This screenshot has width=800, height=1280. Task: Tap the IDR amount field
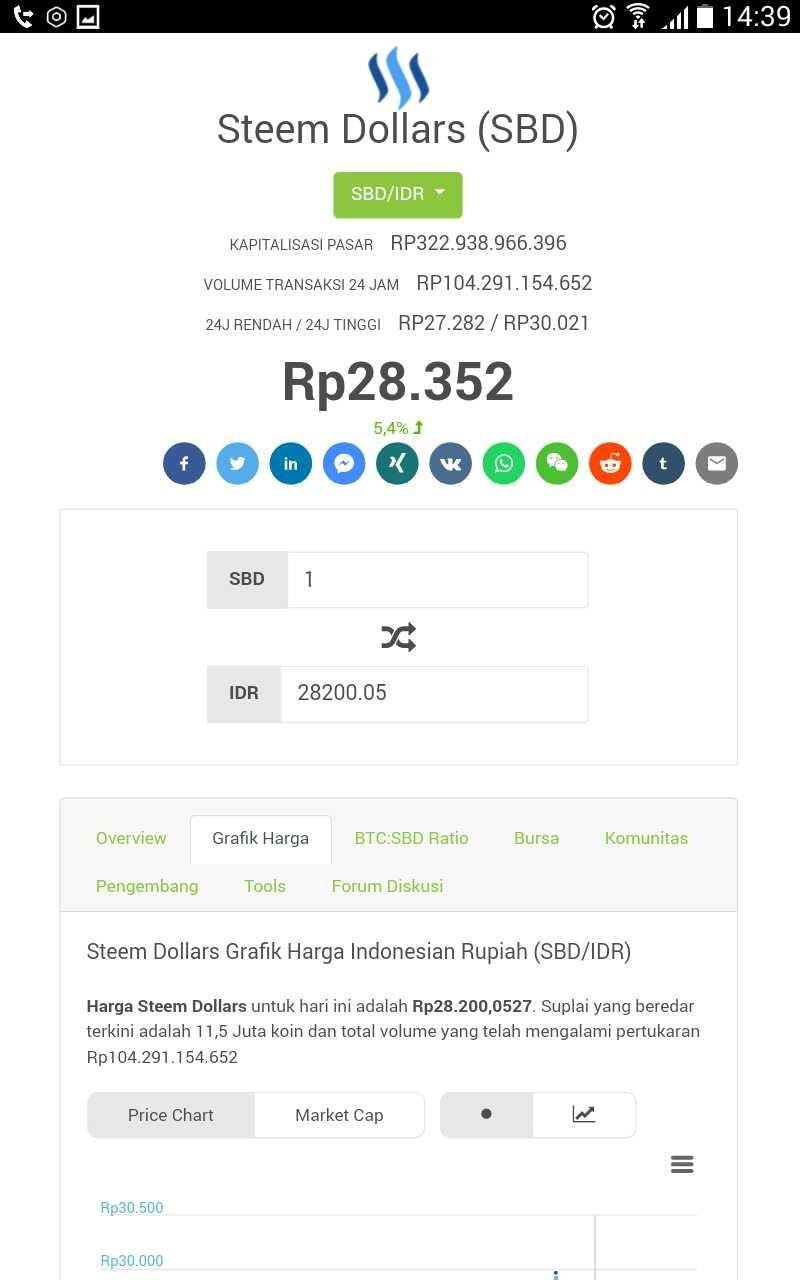(x=435, y=694)
